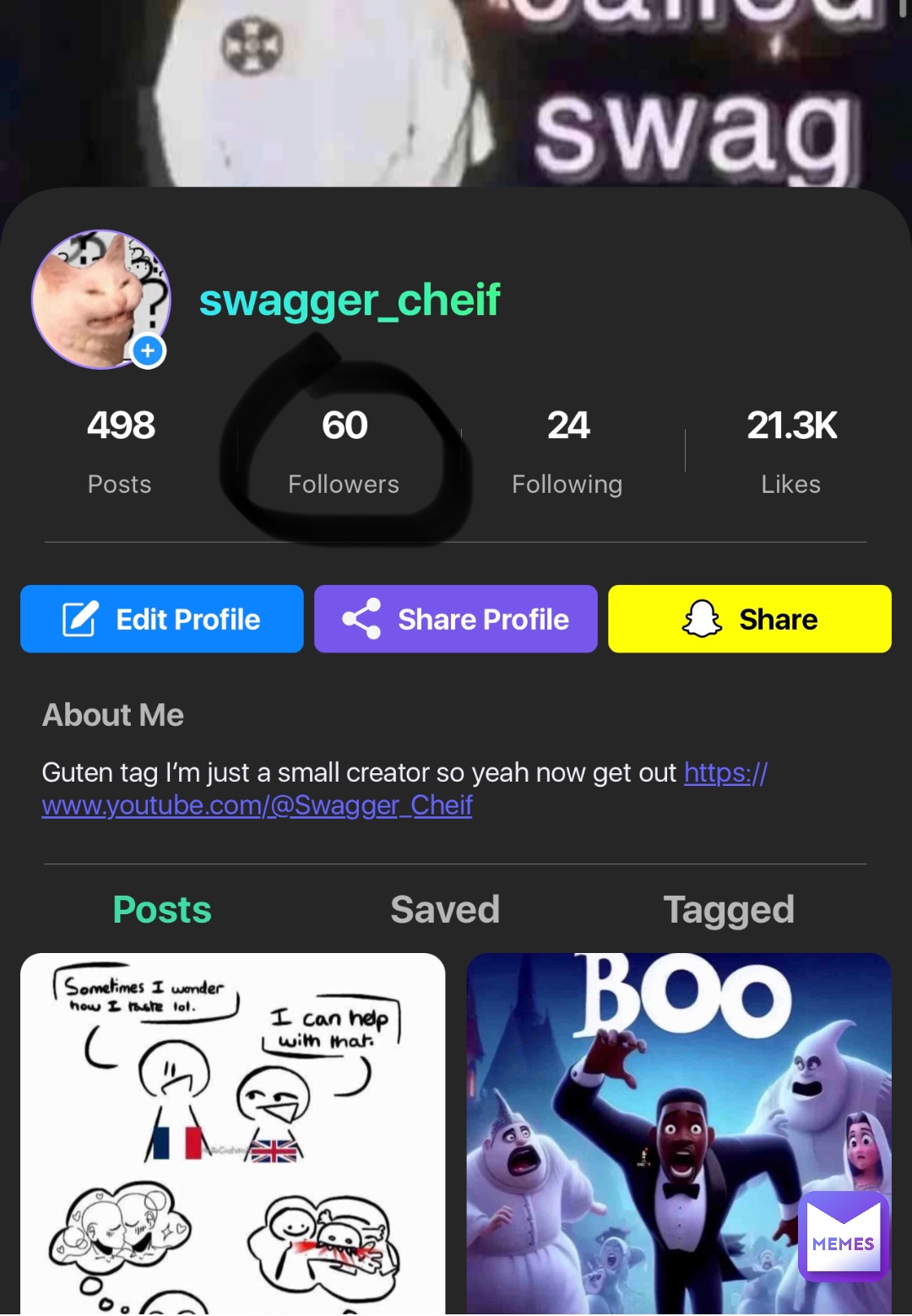Open the Followers list
The image size is (912, 1316).
click(344, 452)
